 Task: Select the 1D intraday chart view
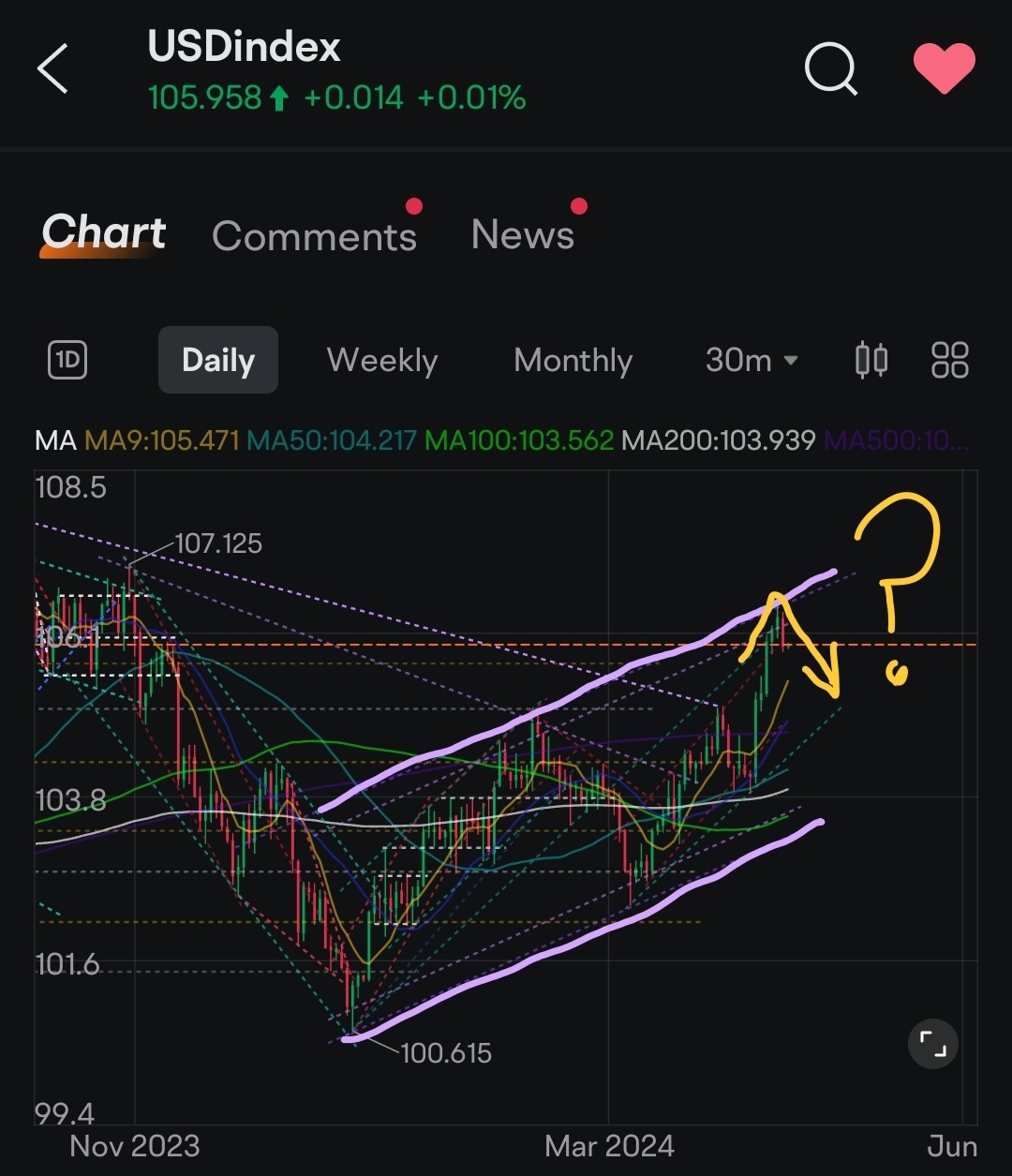(x=67, y=360)
